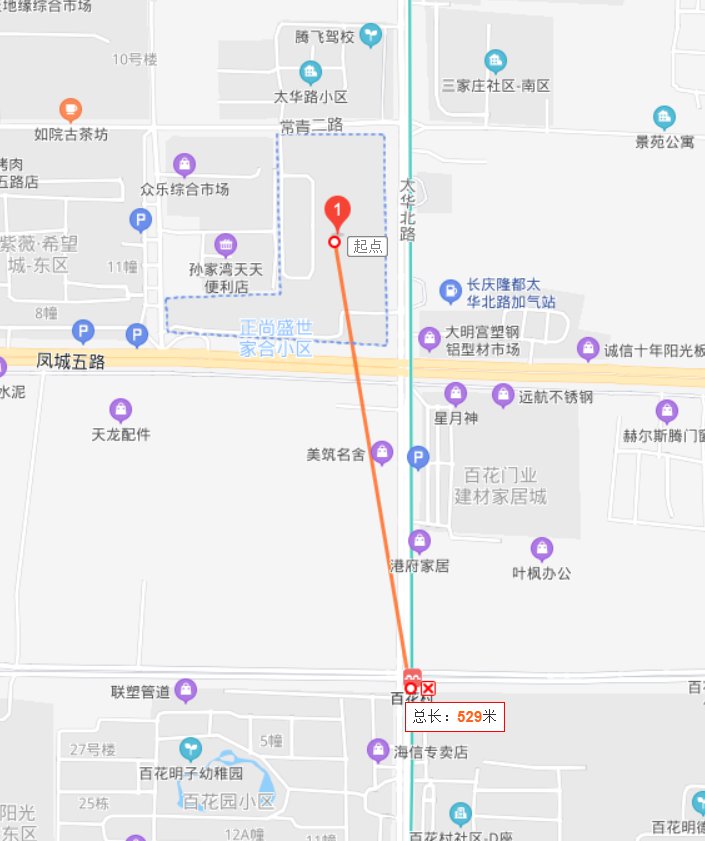Open the 叶枫办公 marker
Screen dimensions: 705x841
click(541, 549)
